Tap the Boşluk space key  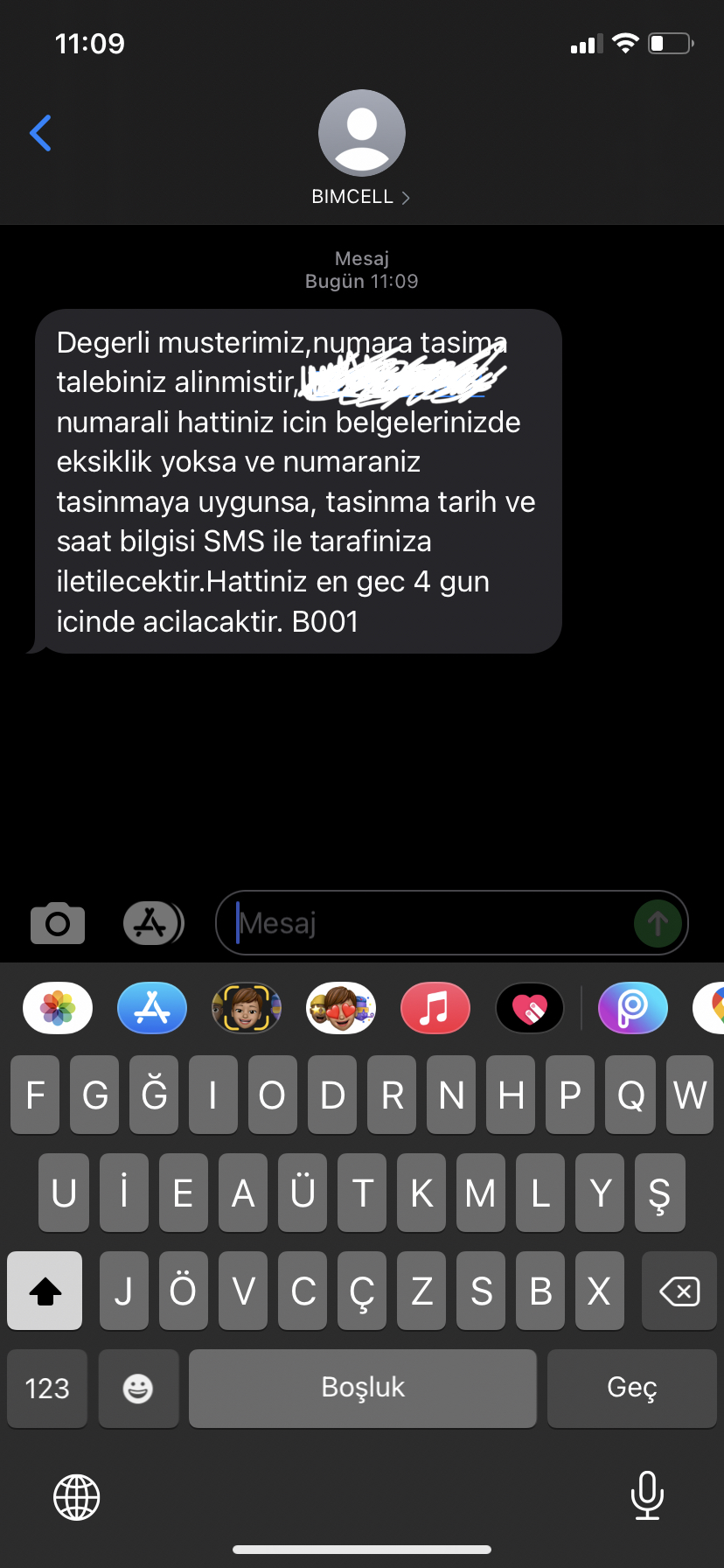pos(363,1389)
